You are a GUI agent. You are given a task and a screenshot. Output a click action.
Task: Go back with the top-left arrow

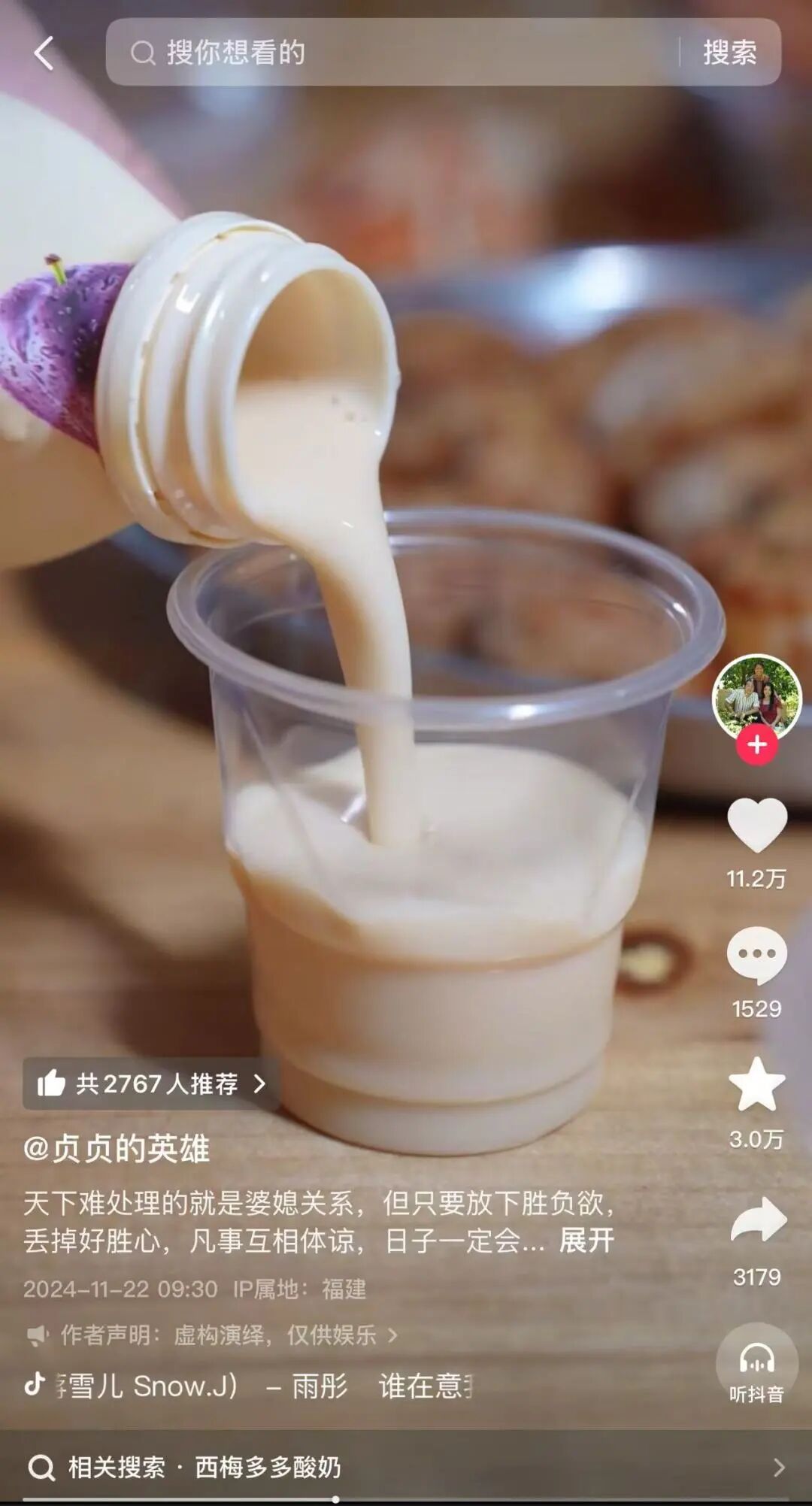44,53
